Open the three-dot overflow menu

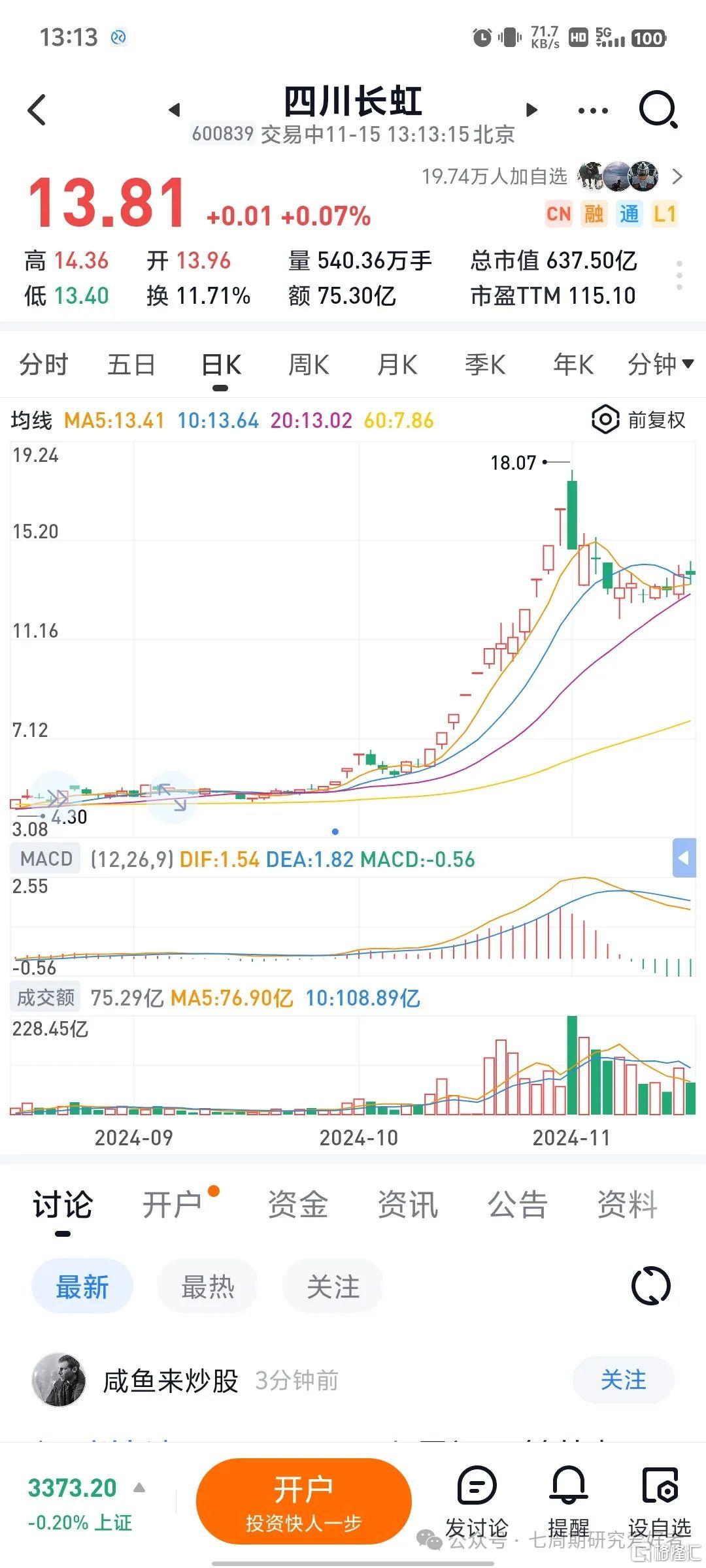[593, 110]
